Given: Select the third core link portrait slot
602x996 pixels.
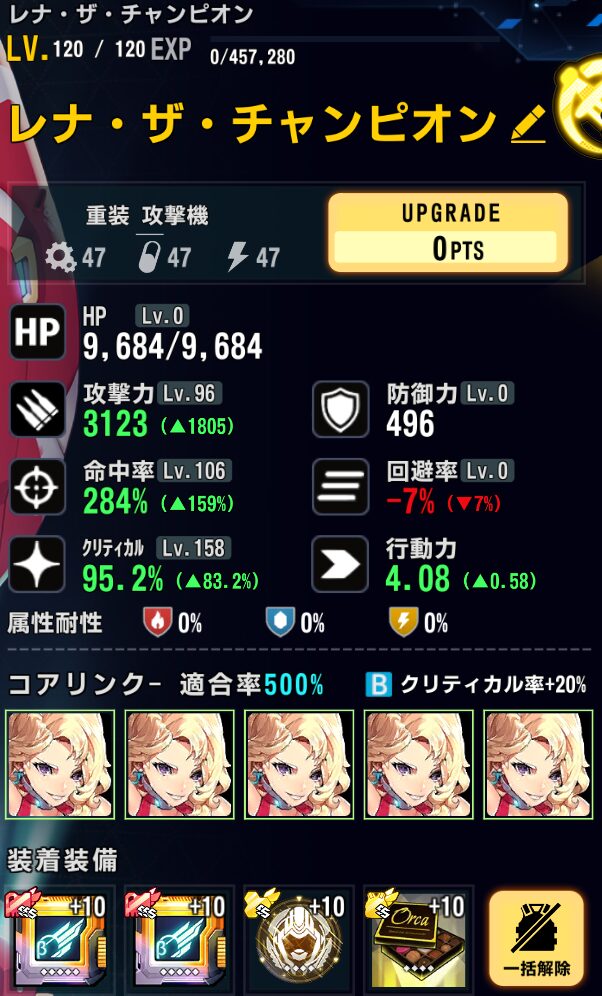Looking at the screenshot, I should [299, 766].
